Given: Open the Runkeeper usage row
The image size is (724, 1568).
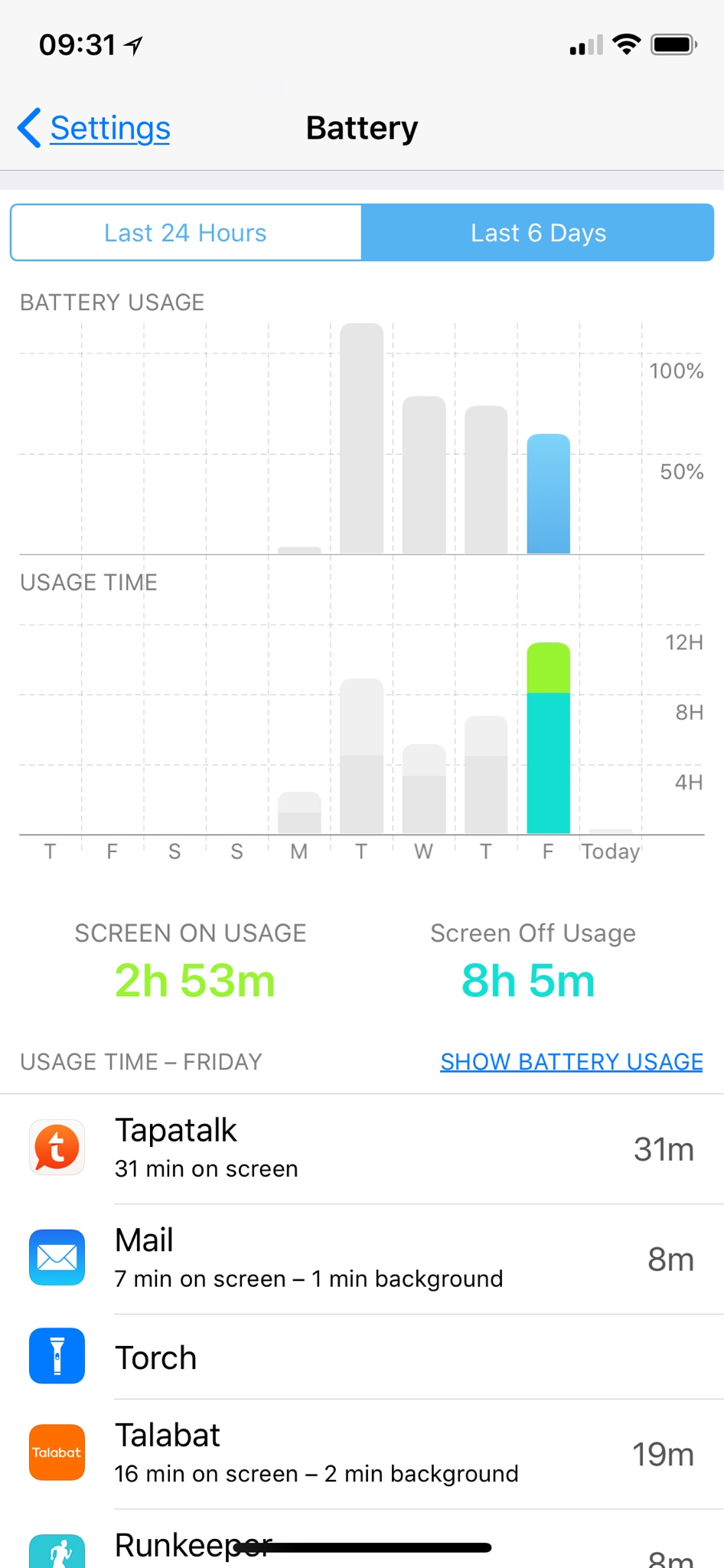Looking at the screenshot, I should tap(361, 1548).
